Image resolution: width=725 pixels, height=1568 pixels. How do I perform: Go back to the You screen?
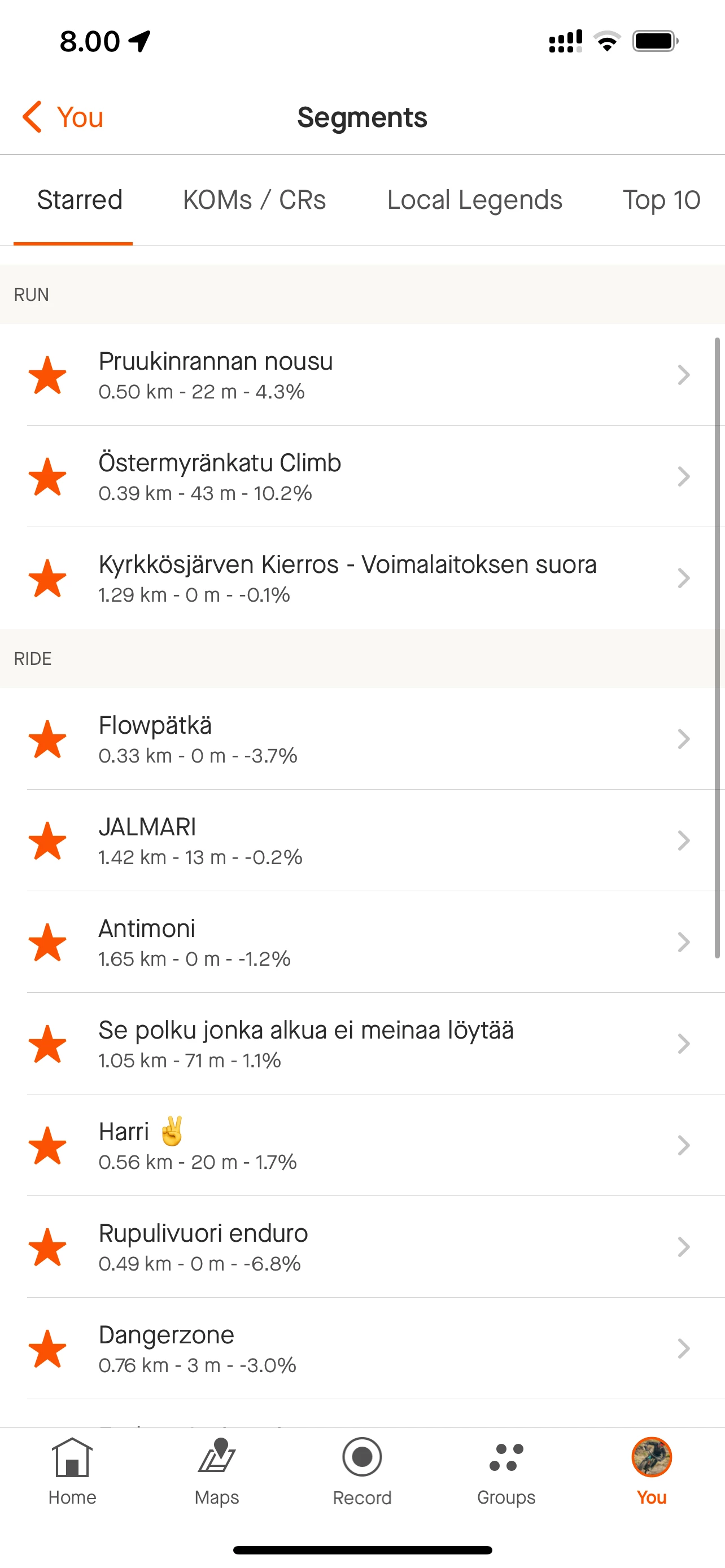point(63,117)
